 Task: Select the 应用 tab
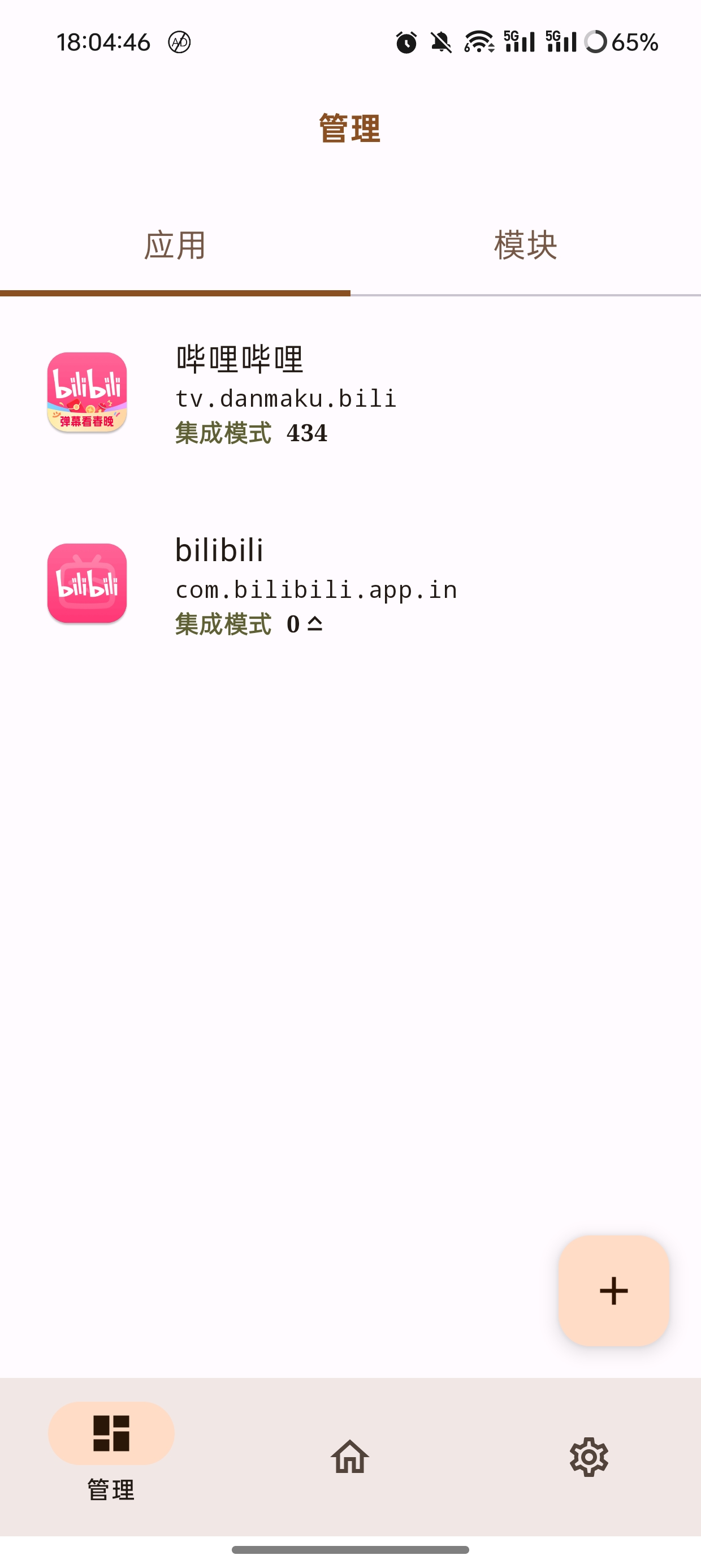pos(175,247)
